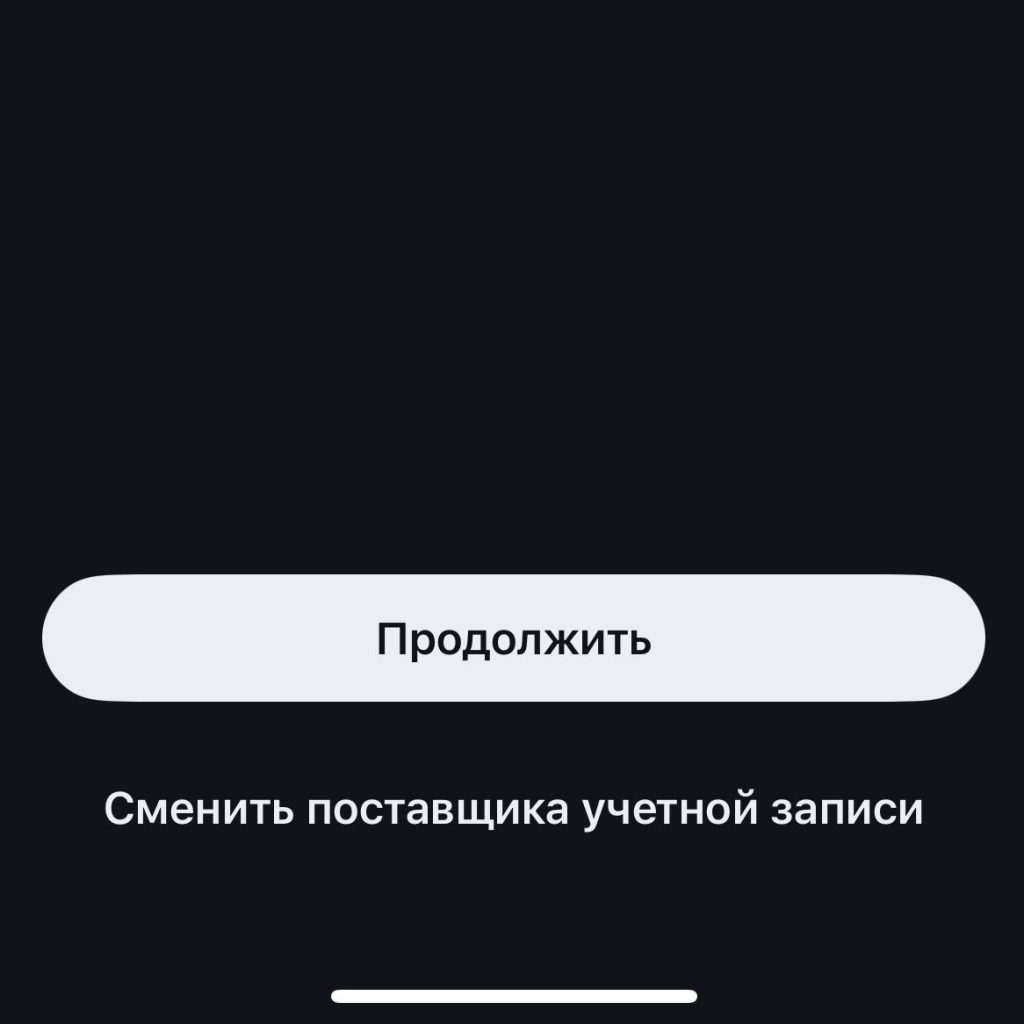Open Сменить поставщика учетной записи
The image size is (1024, 1024).
(x=513, y=809)
